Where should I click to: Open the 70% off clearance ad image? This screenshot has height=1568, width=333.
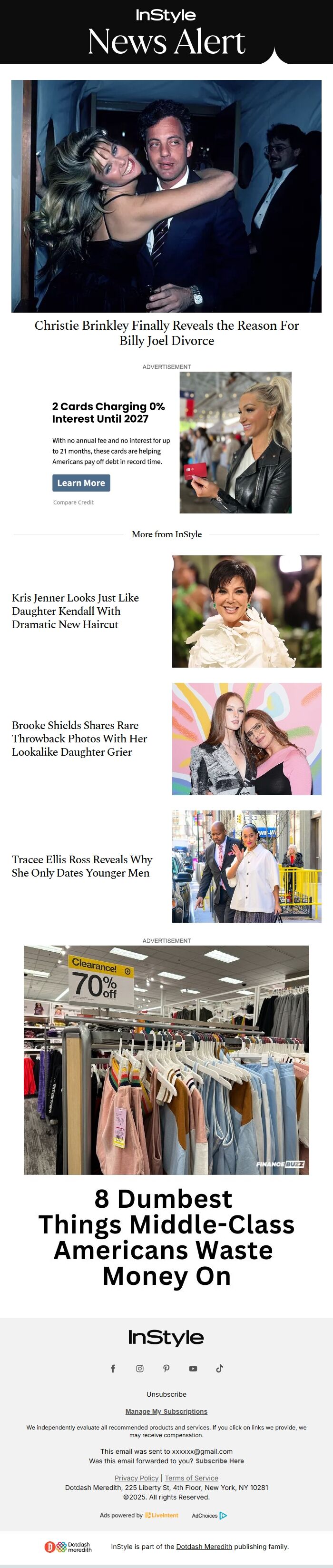pyautogui.click(x=166, y=1060)
